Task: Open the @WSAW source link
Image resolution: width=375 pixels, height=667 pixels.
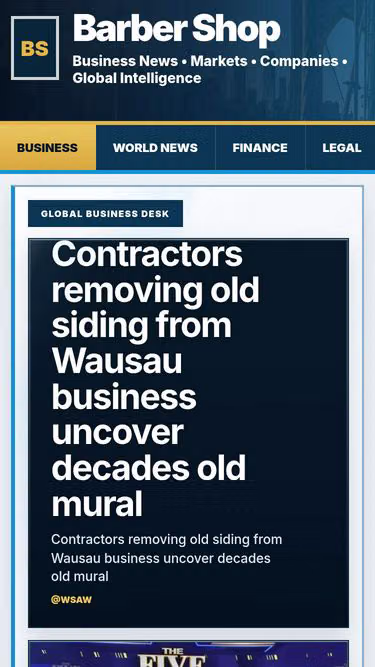Action: [71, 600]
